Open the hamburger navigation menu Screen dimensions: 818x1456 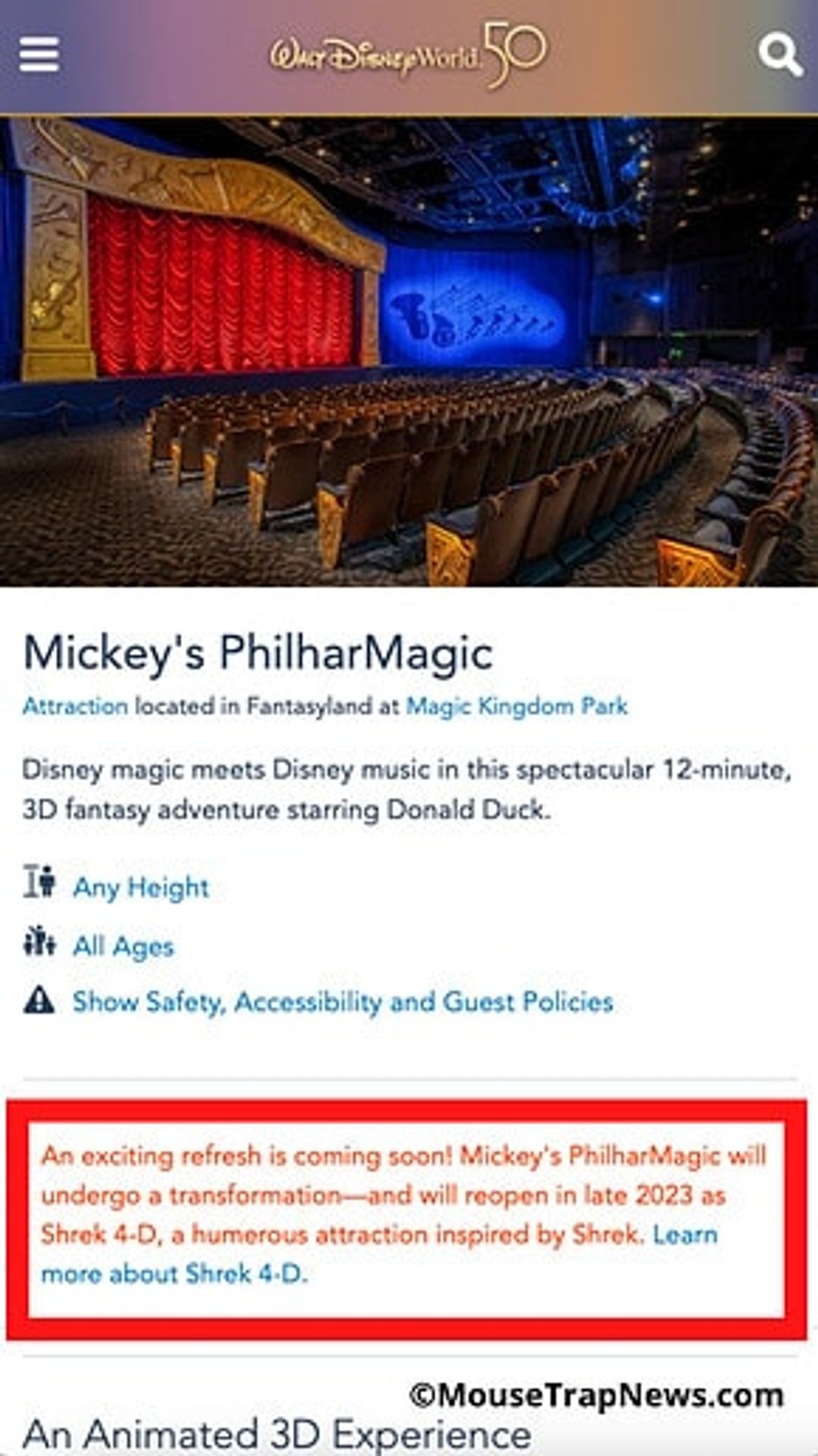[x=39, y=55]
